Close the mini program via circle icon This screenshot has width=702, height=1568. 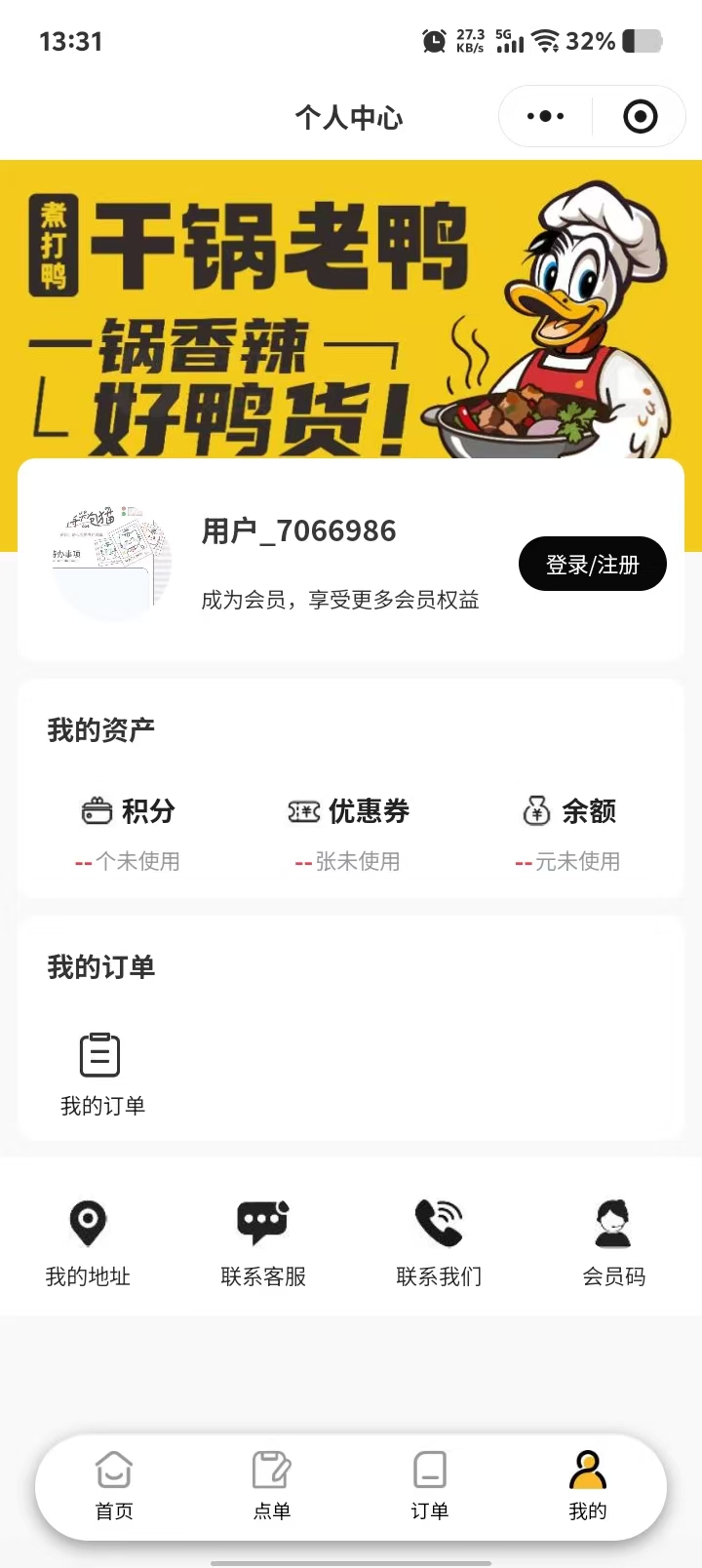click(x=640, y=117)
